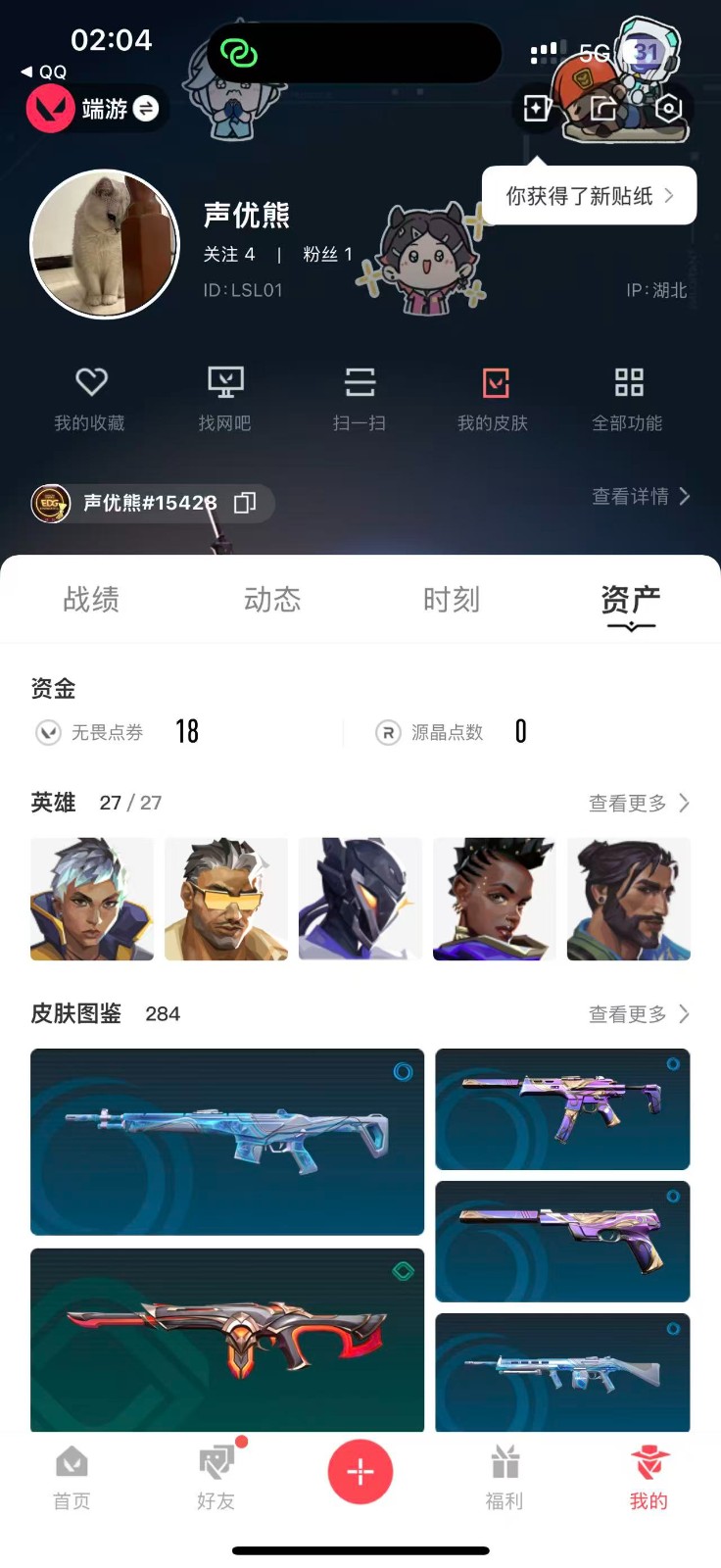This screenshot has width=721, height=1568.
Task: Open 我的皮肤 skins page
Action: [494, 398]
